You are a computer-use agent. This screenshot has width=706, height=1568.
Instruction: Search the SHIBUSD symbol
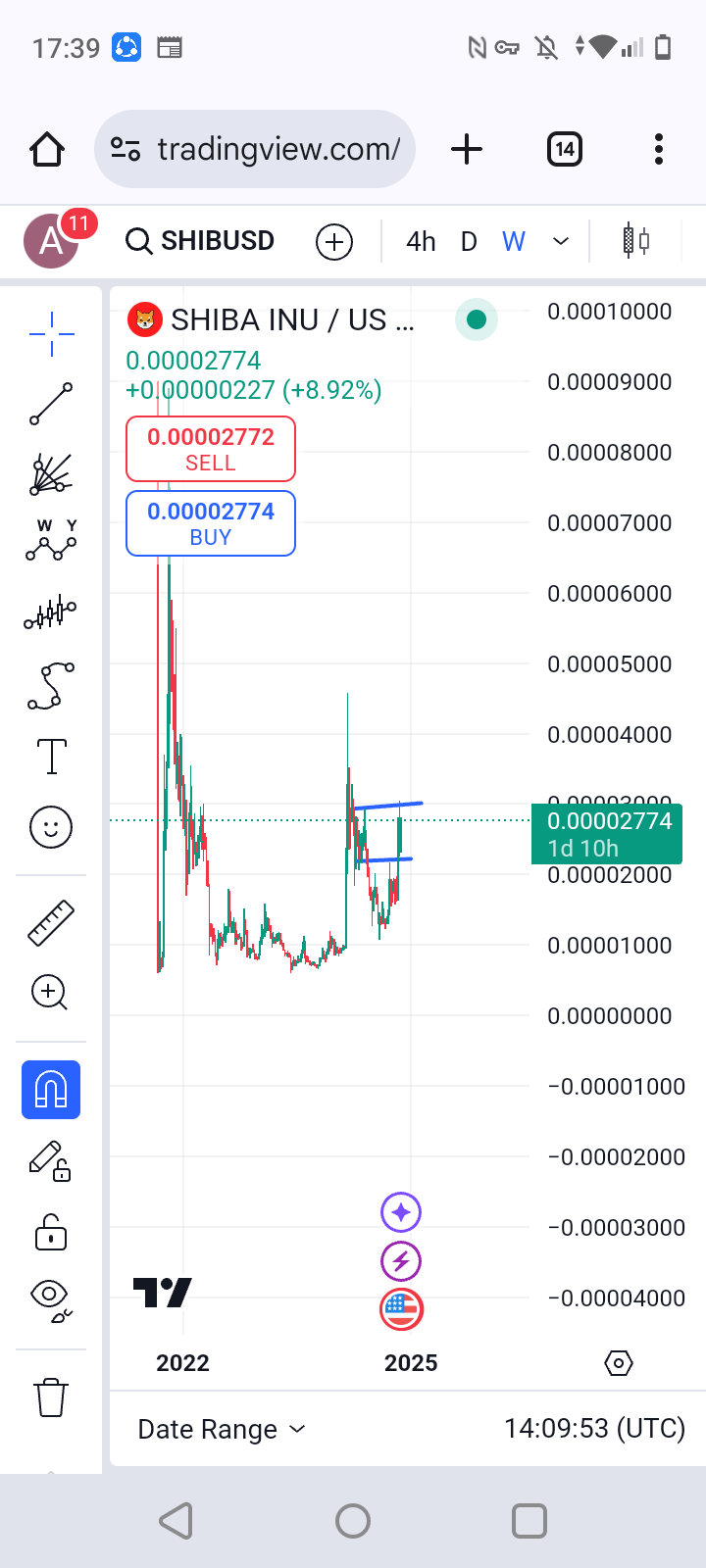[x=201, y=241]
